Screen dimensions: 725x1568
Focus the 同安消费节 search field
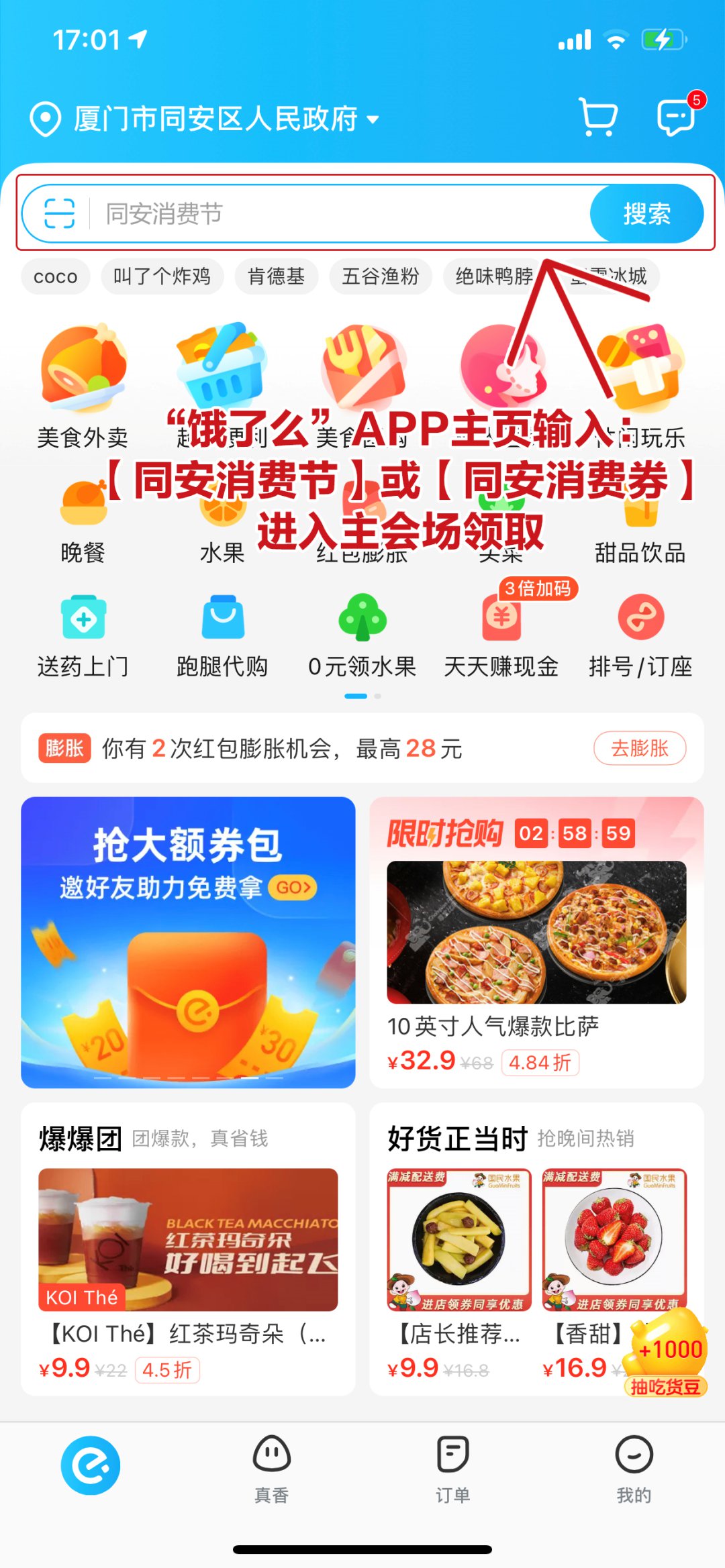point(336,214)
